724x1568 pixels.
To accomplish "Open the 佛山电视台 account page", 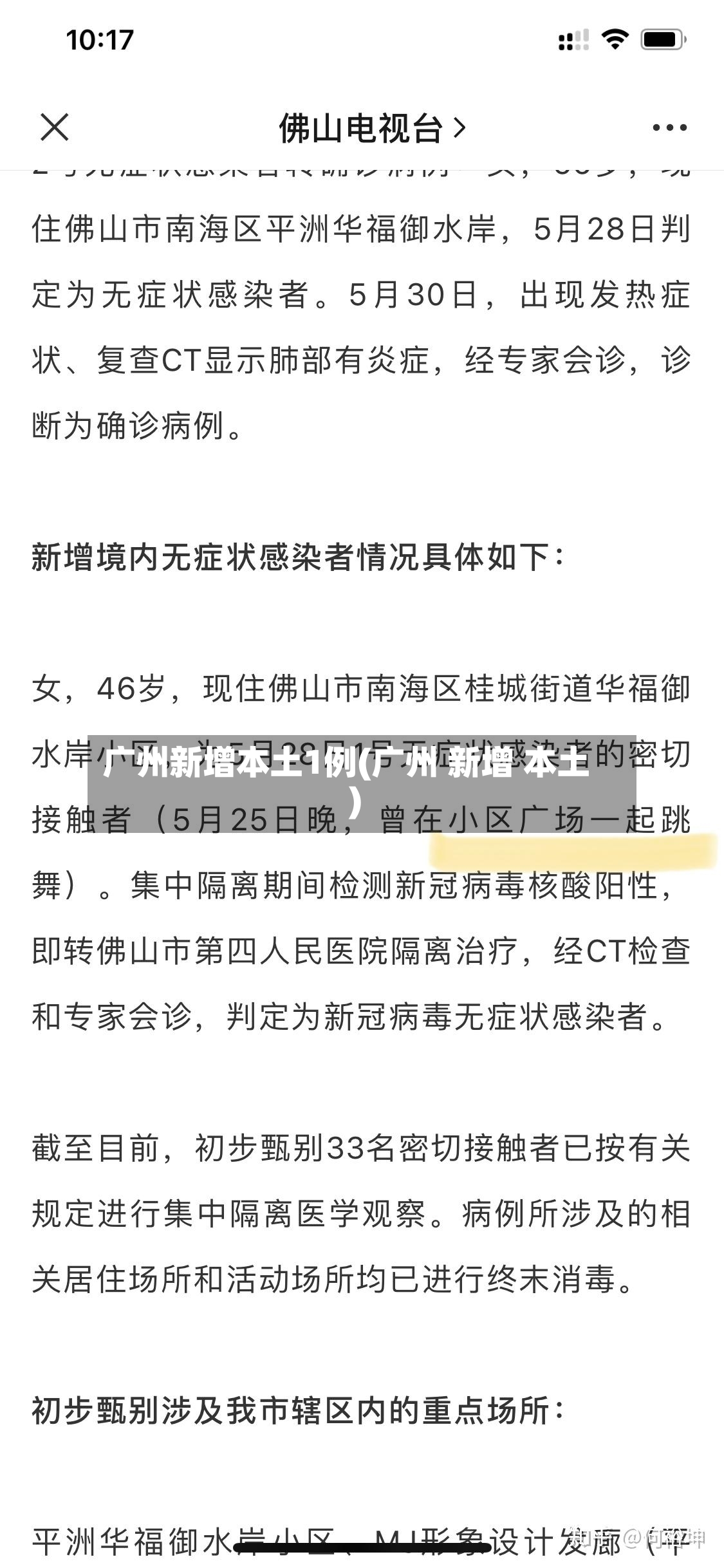I will click(x=371, y=127).
